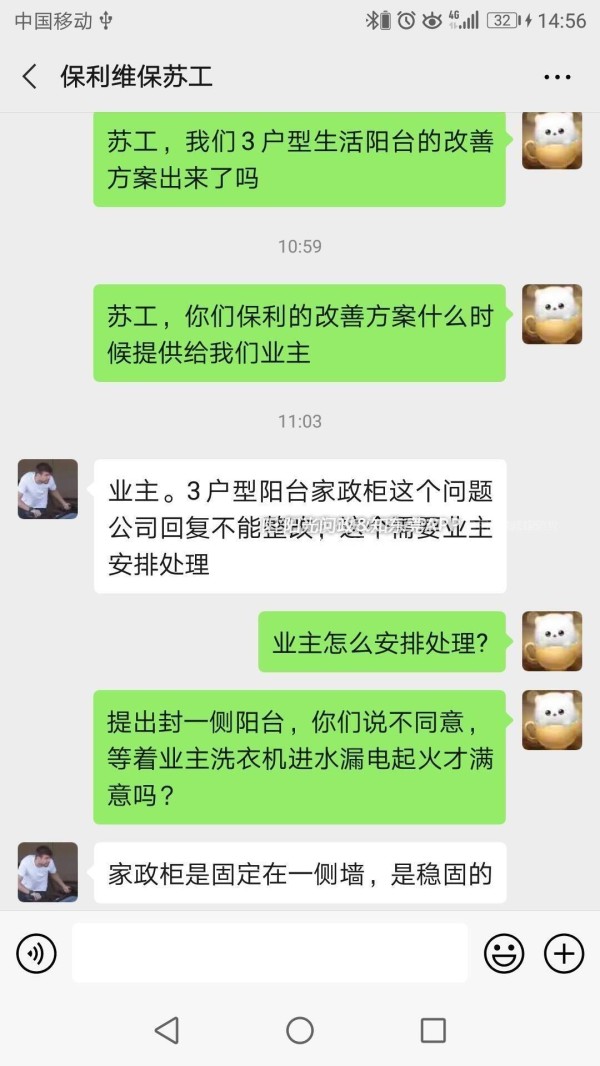Screen dimensions: 600x1066
Task: Open 苏工's avatar beside 业主。3户型 message
Action: point(47,489)
